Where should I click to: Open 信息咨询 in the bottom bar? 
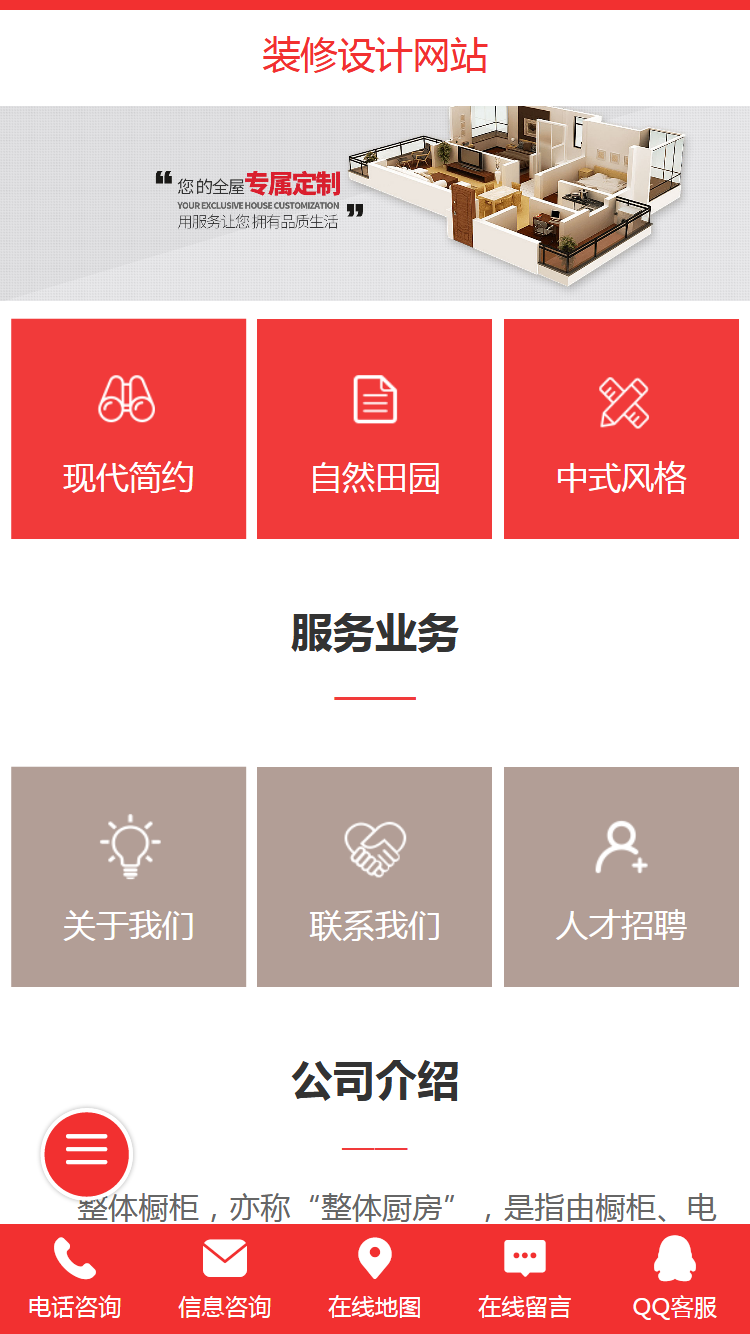click(225, 1279)
